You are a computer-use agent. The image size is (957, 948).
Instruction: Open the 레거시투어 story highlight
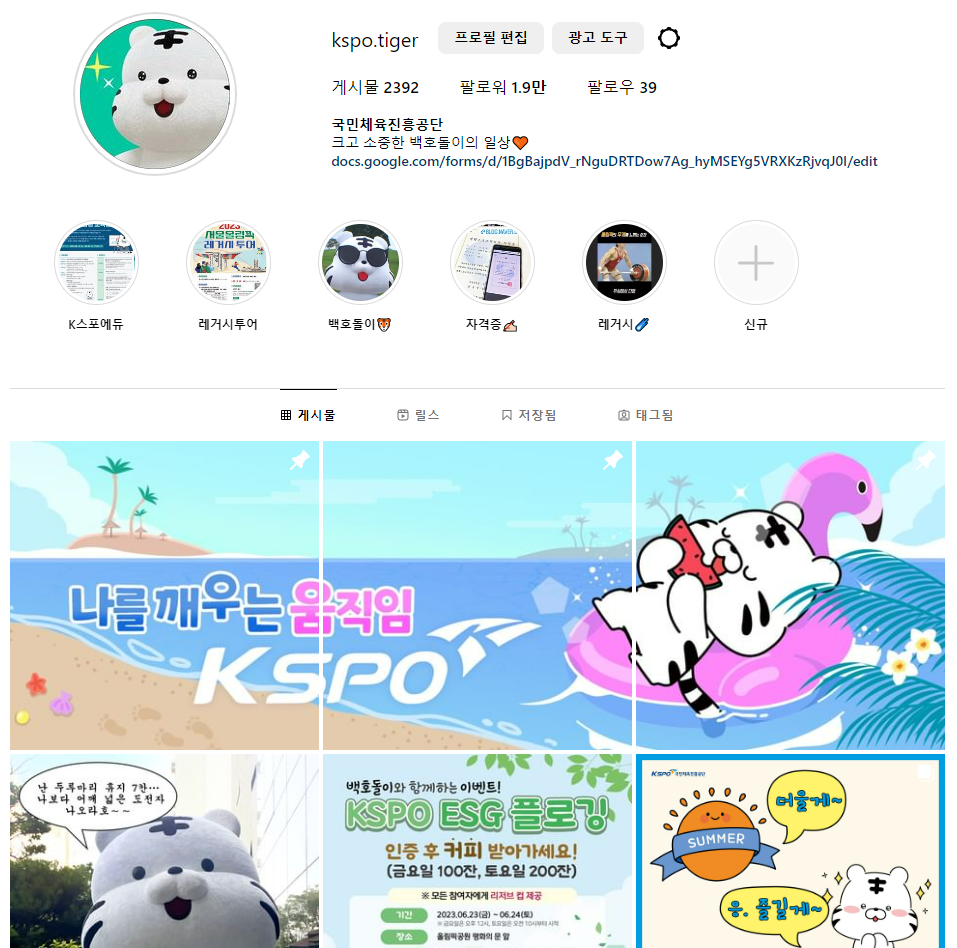coord(228,263)
